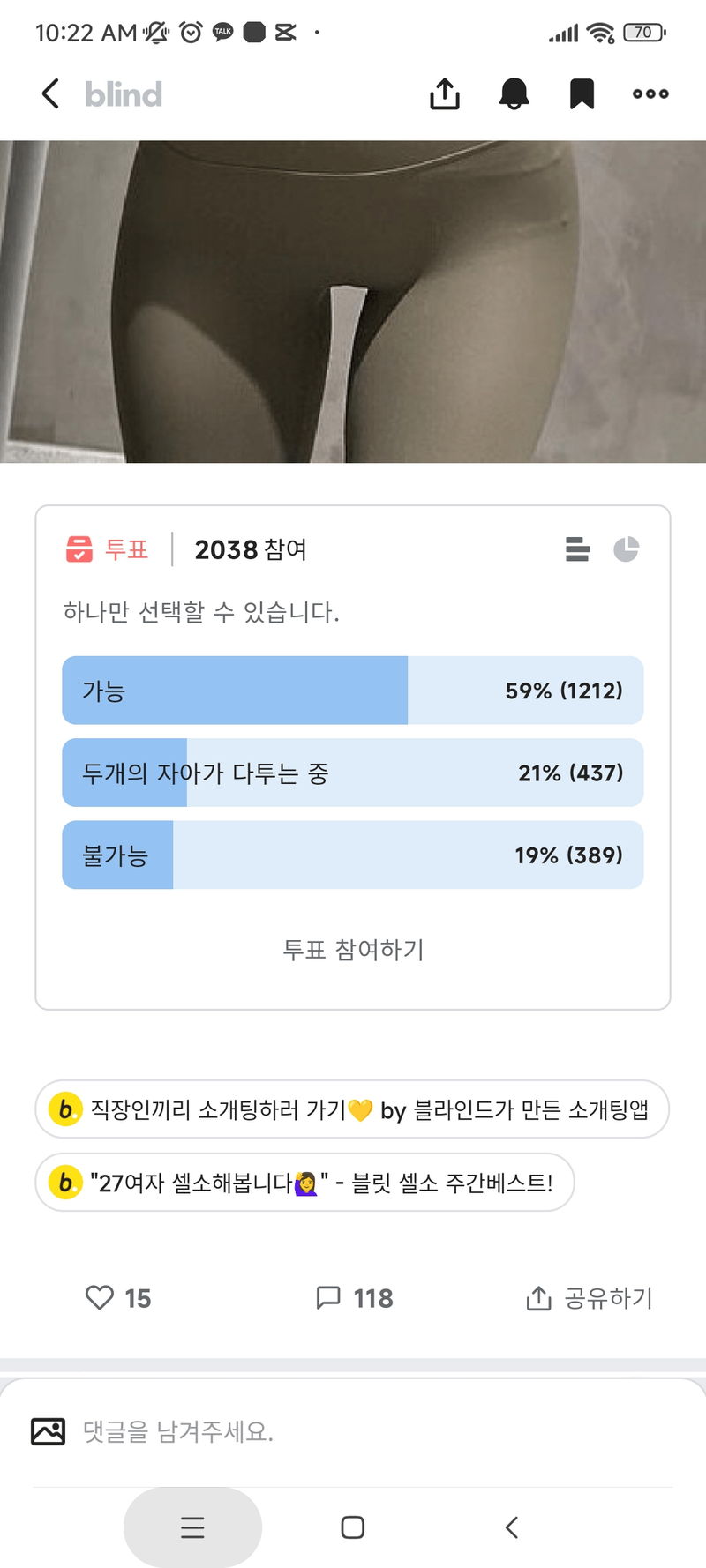Choose the 두개의 자아가 다투는 중 option
706x1568 pixels.
353,773
